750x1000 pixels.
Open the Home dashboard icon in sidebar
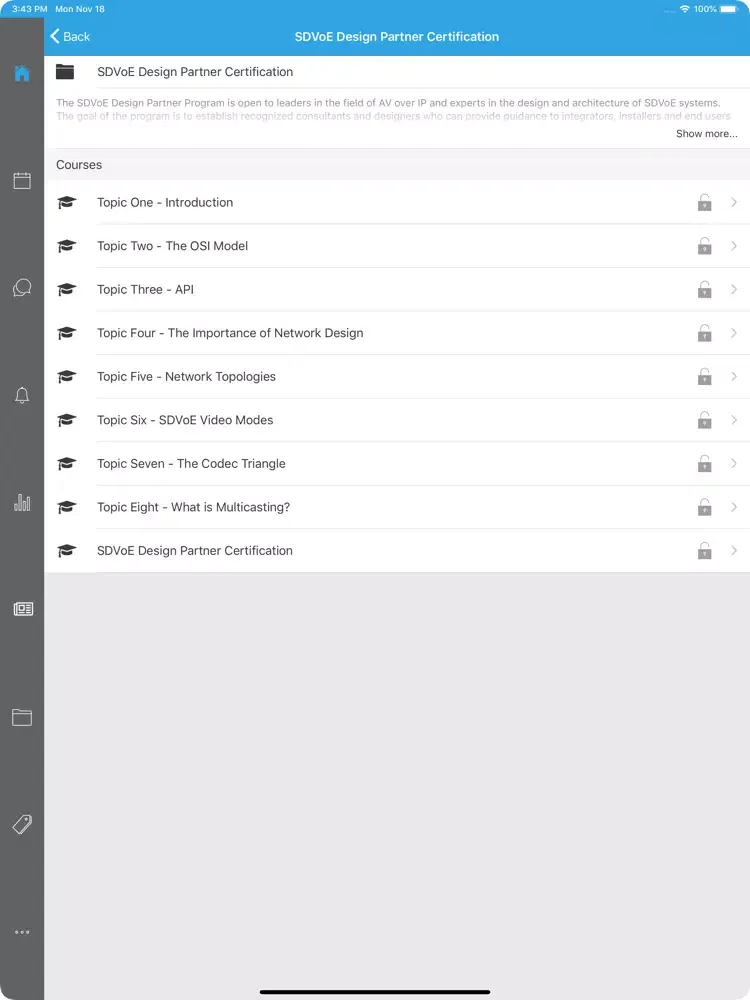pos(22,72)
